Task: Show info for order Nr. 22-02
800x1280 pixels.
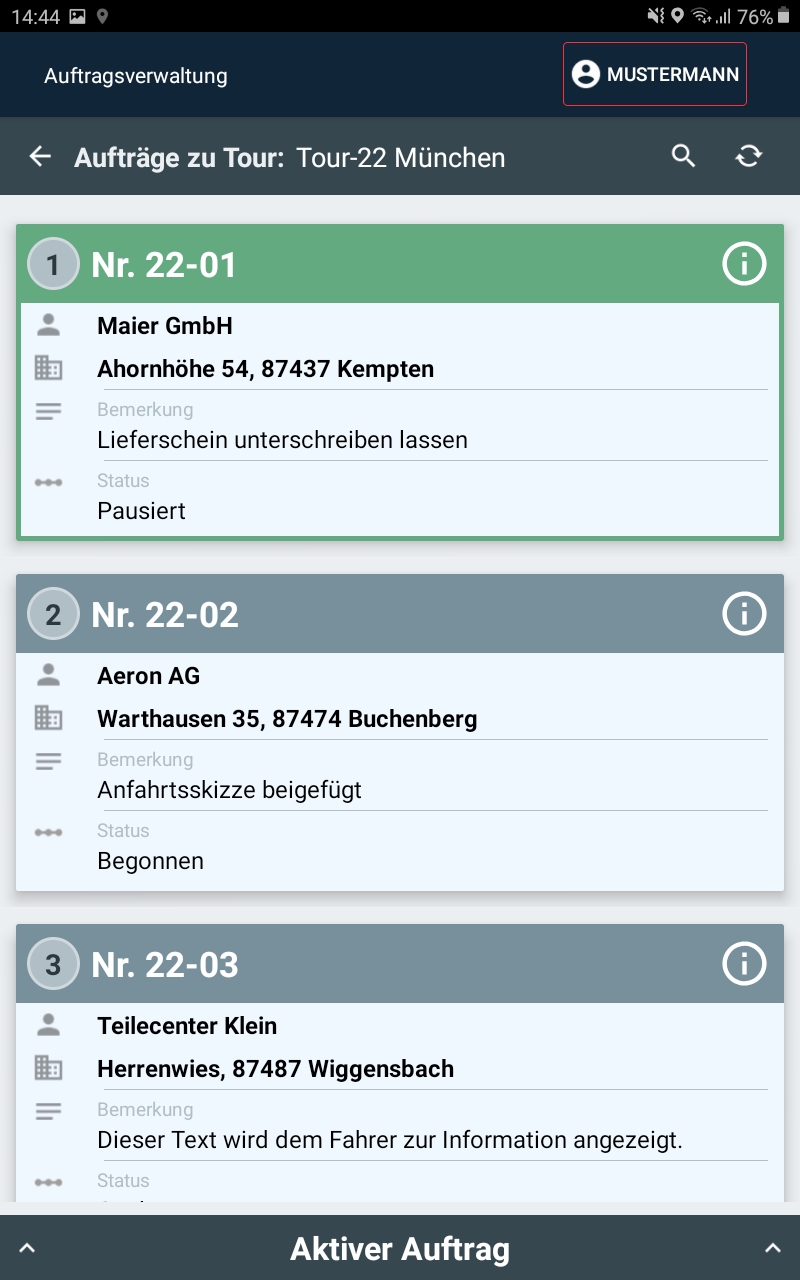Action: point(743,614)
